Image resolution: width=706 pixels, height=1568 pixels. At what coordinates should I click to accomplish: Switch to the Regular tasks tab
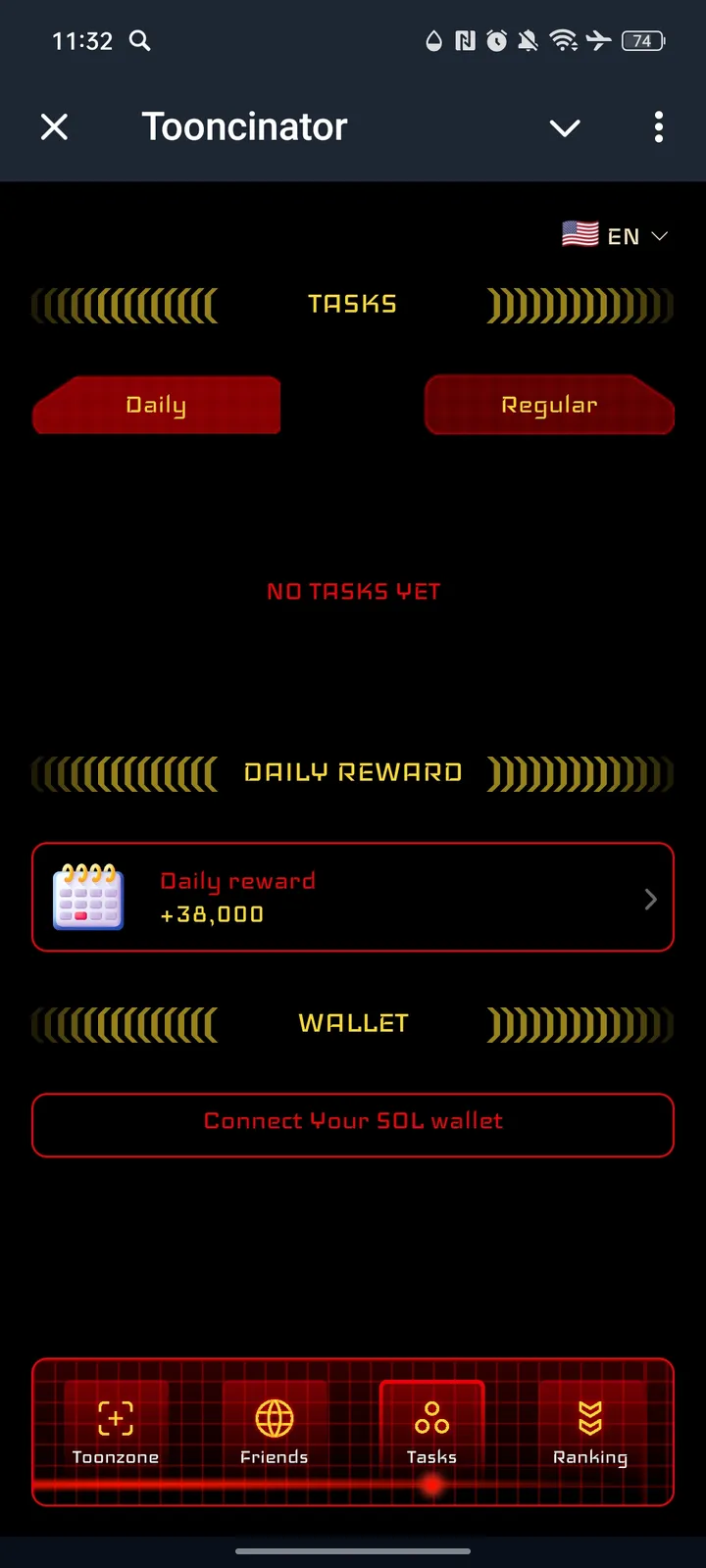(548, 405)
